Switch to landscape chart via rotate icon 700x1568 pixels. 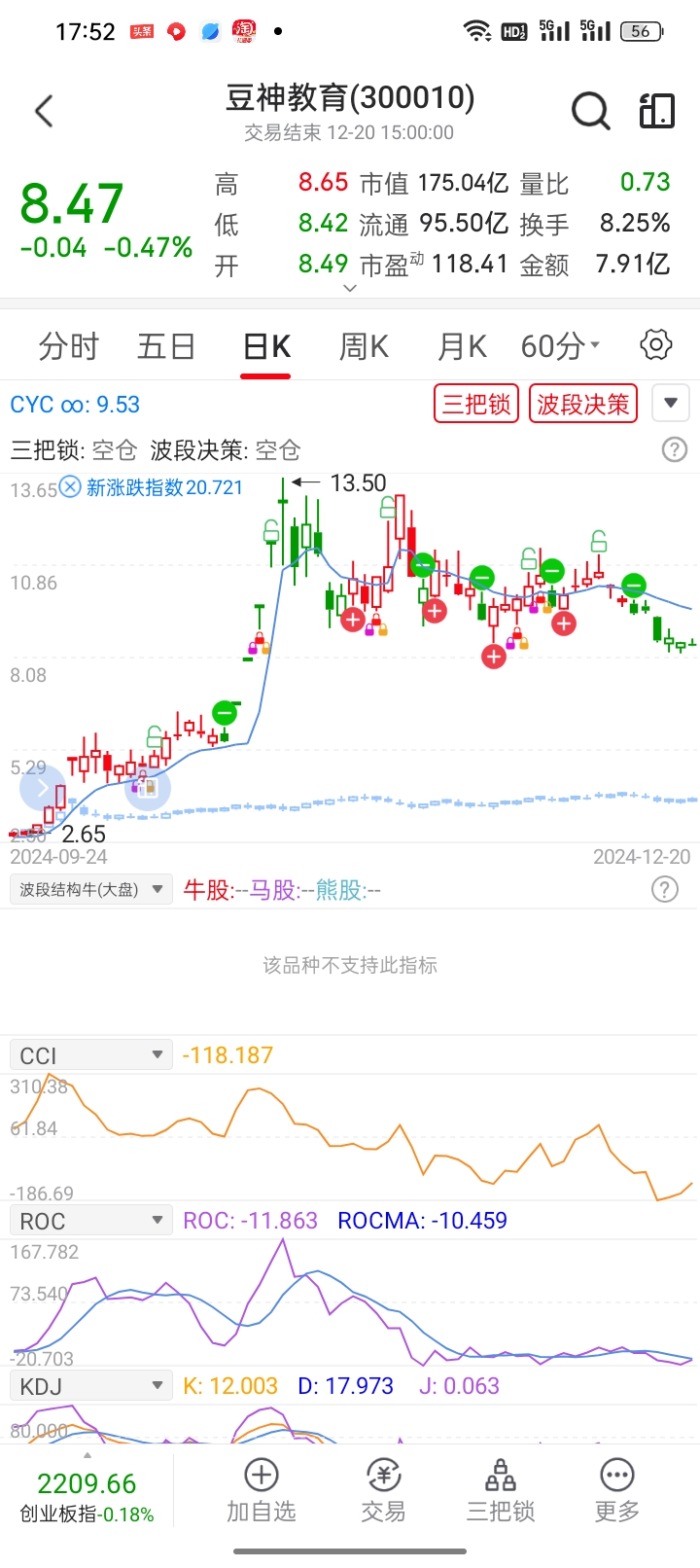click(656, 111)
